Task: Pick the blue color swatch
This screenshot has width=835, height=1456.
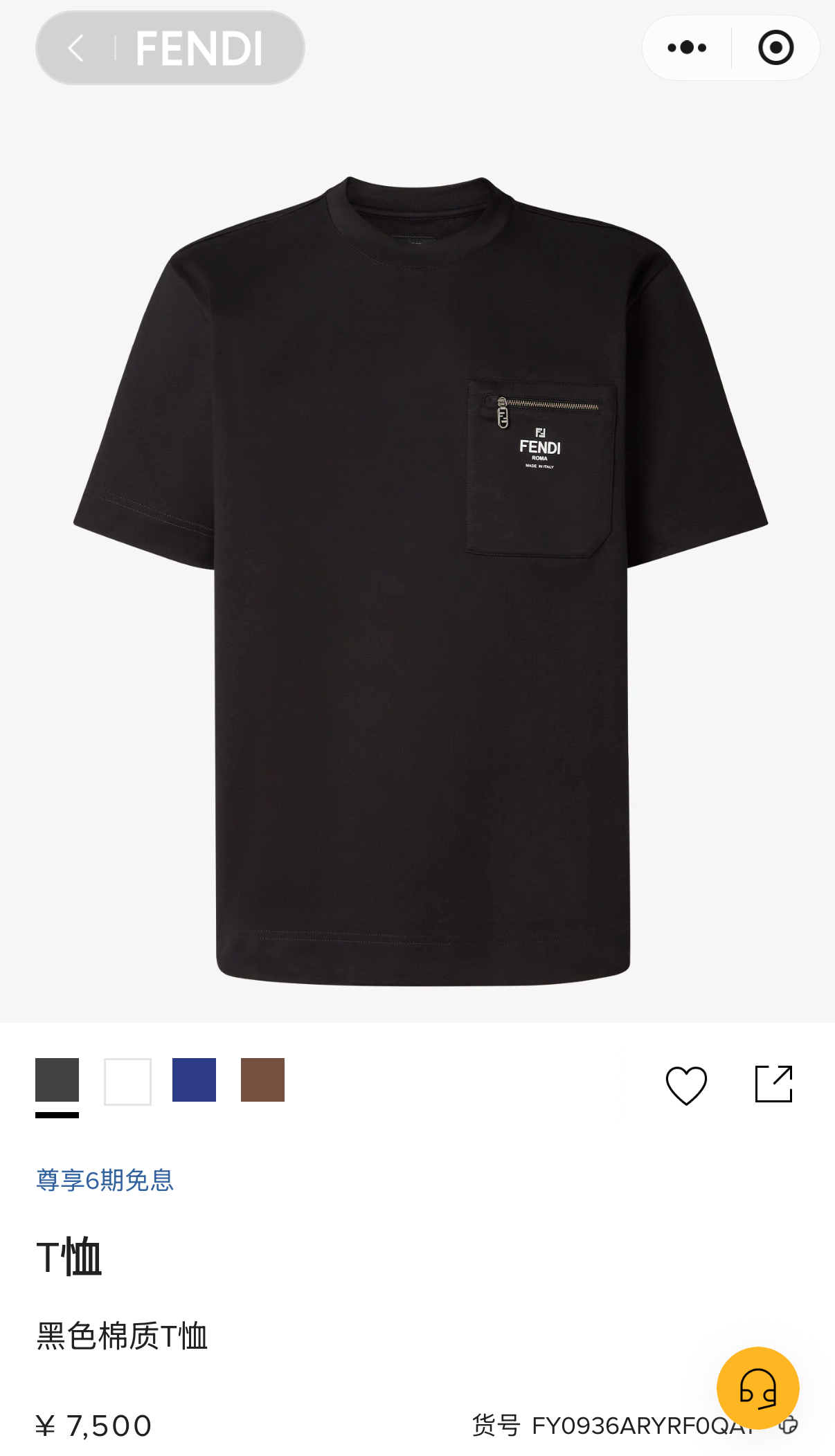Action: point(194,1080)
